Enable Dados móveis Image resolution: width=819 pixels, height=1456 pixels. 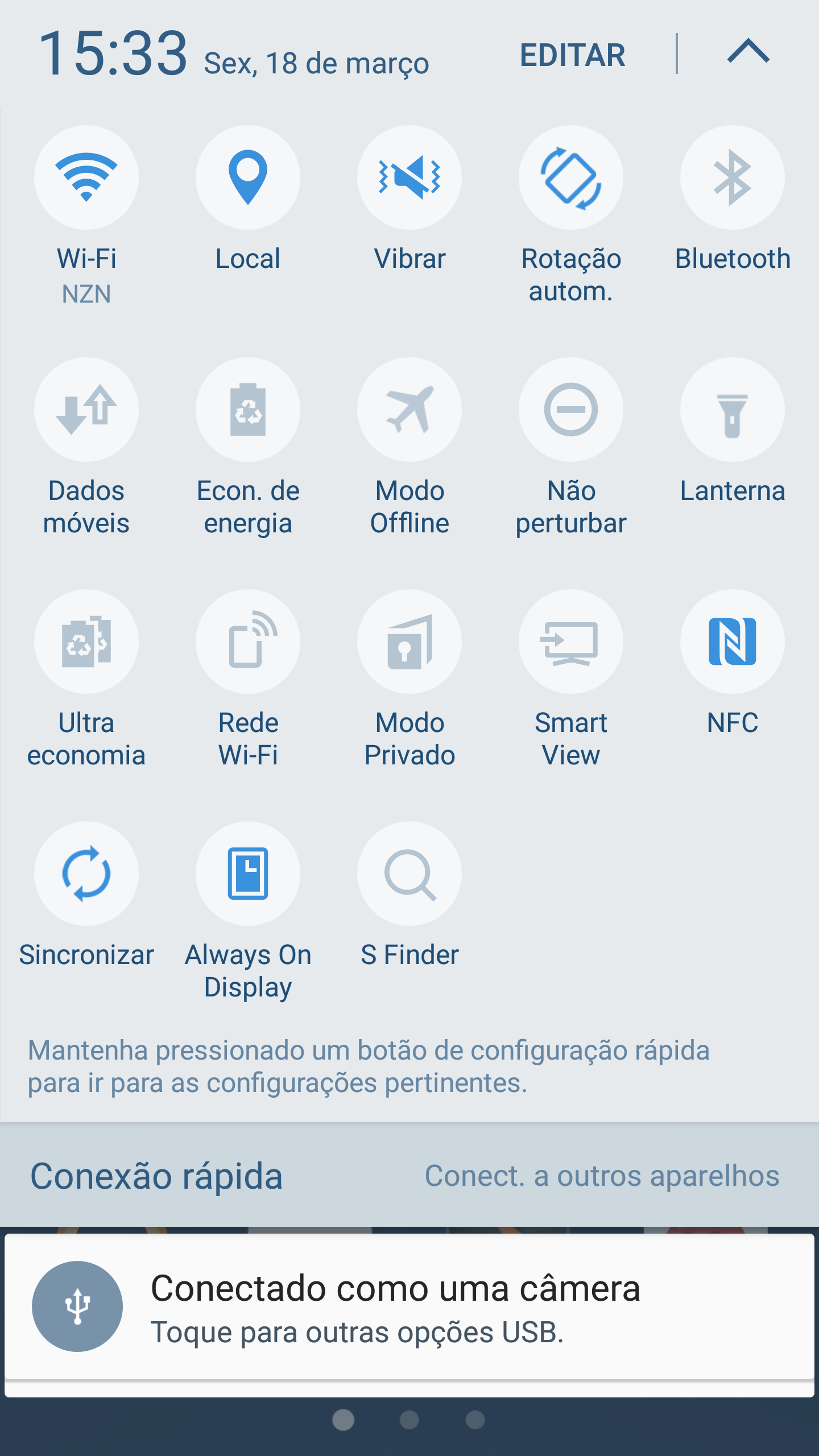coord(86,409)
